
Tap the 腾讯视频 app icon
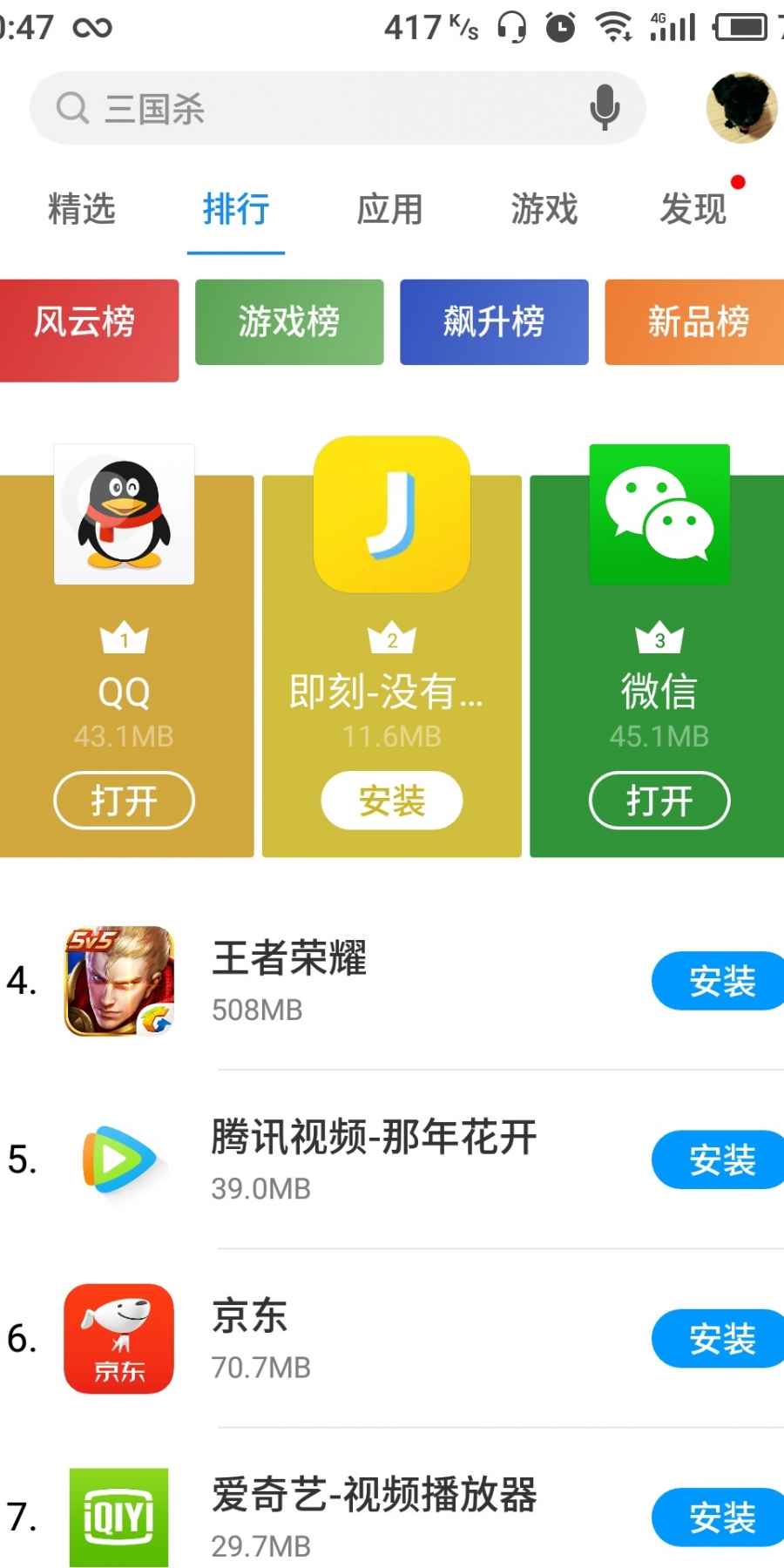point(119,1161)
